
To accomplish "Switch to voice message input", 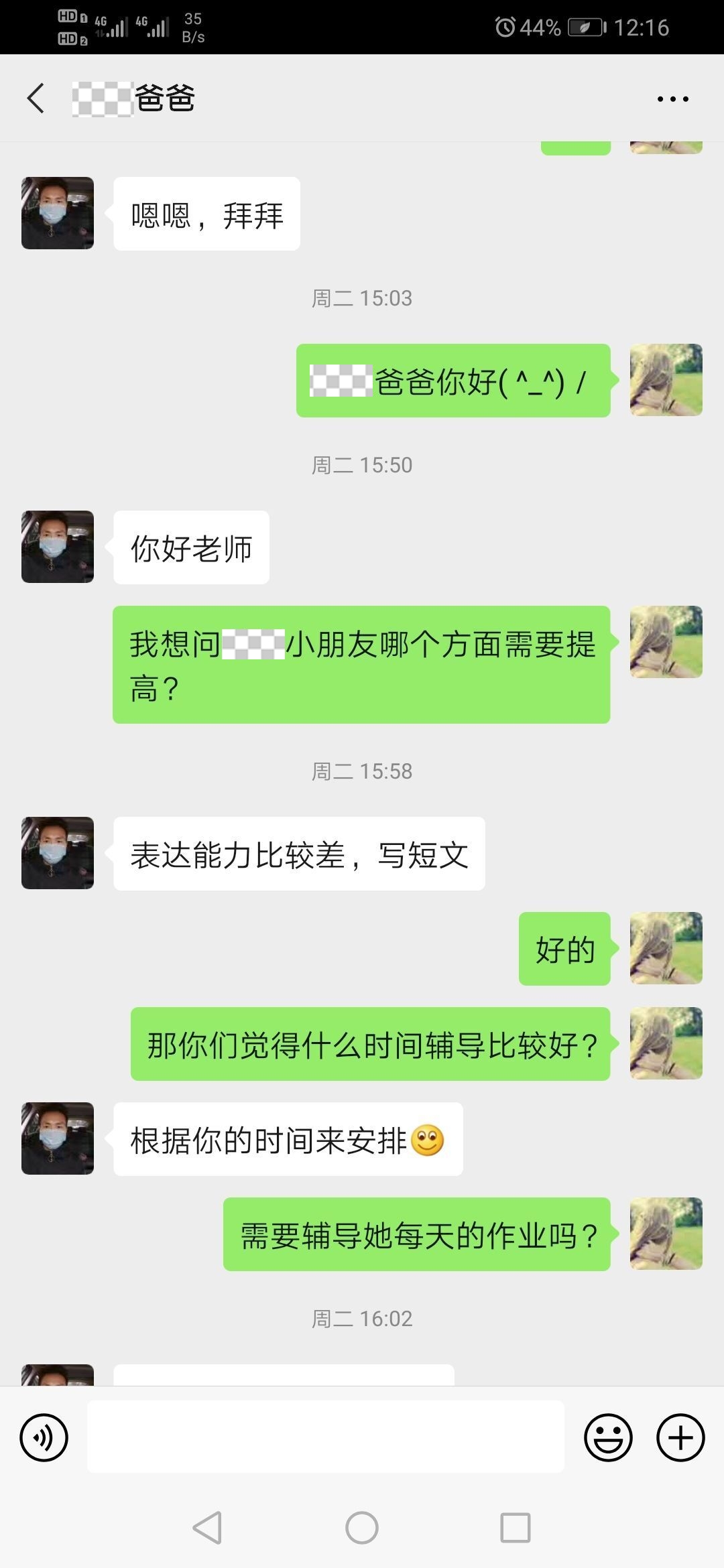I will point(44,1437).
